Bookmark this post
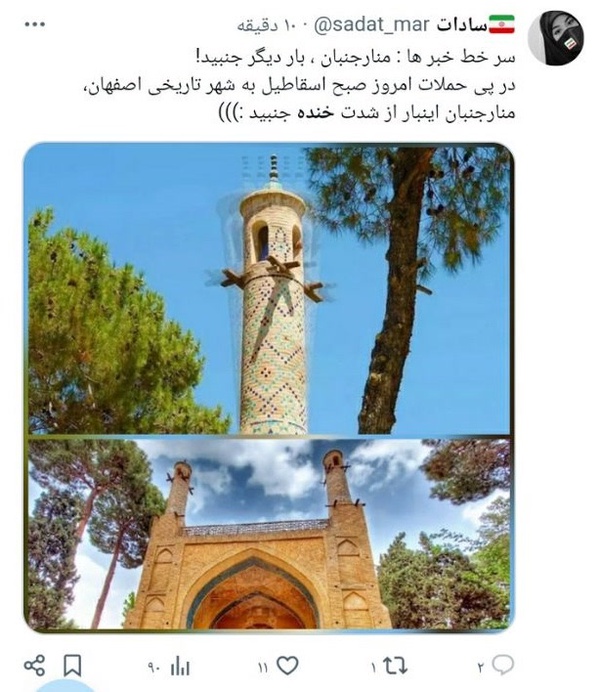Screen dimensions: 600x692 (72, 665)
